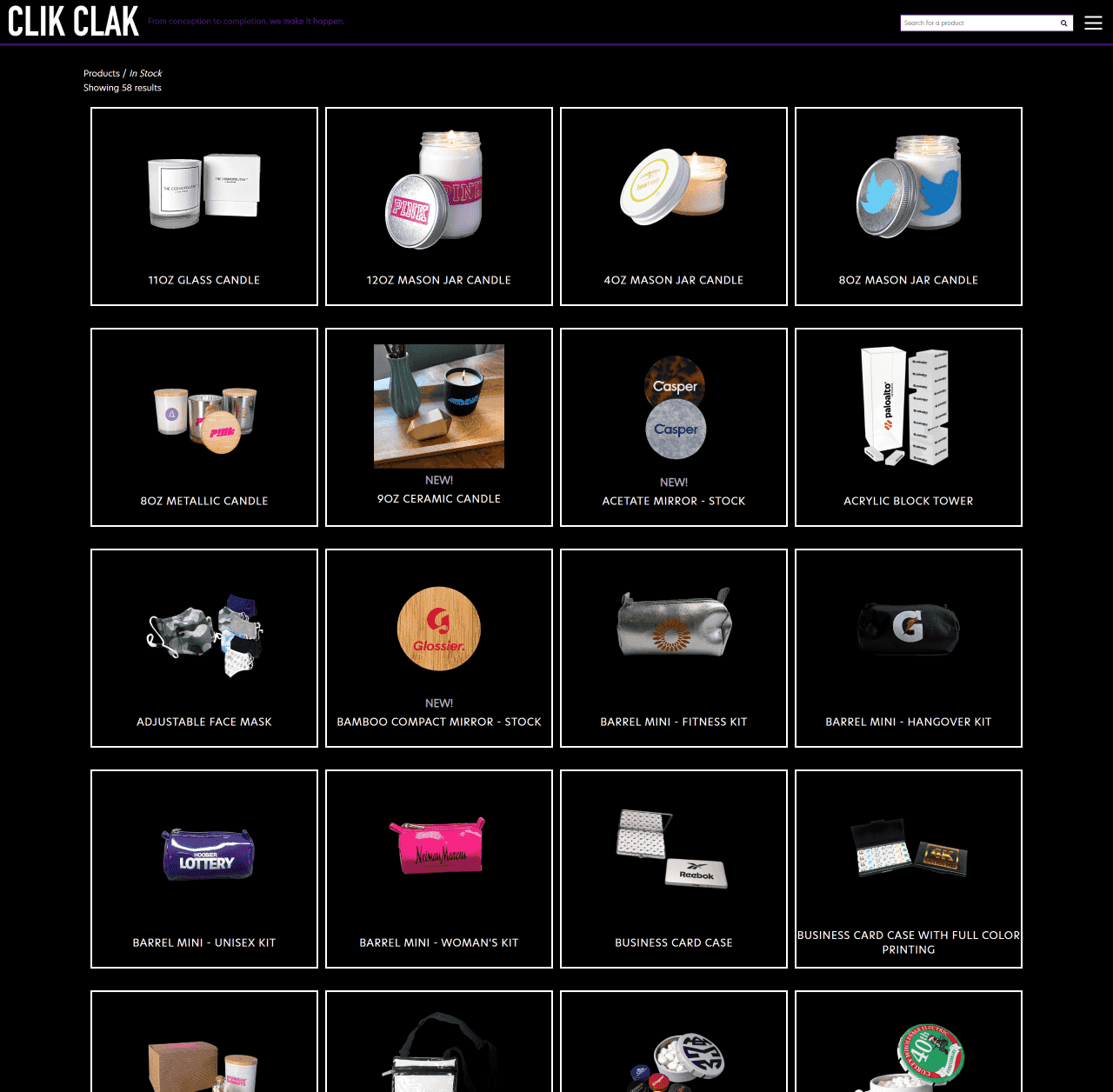Open Barrel Mini - Unisex Kit
This screenshot has height=1092, width=1113.
[x=204, y=869]
